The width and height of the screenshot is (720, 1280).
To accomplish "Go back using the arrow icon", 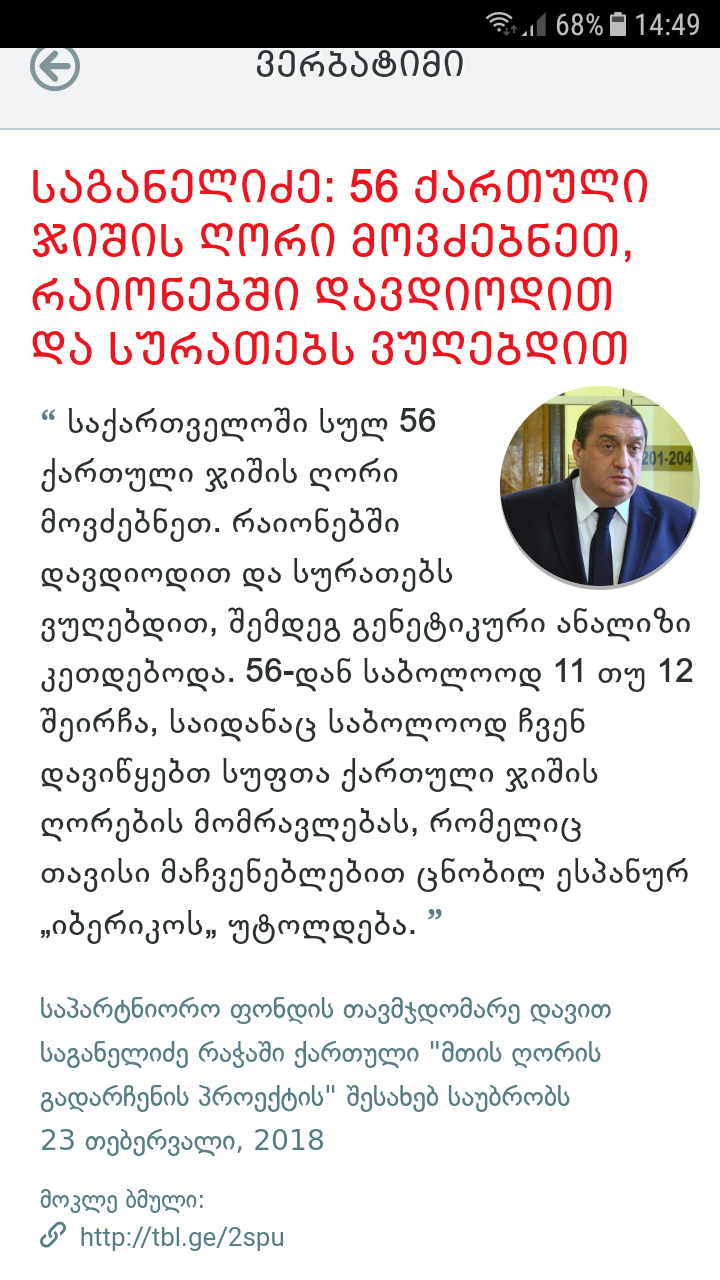I will 54,67.
